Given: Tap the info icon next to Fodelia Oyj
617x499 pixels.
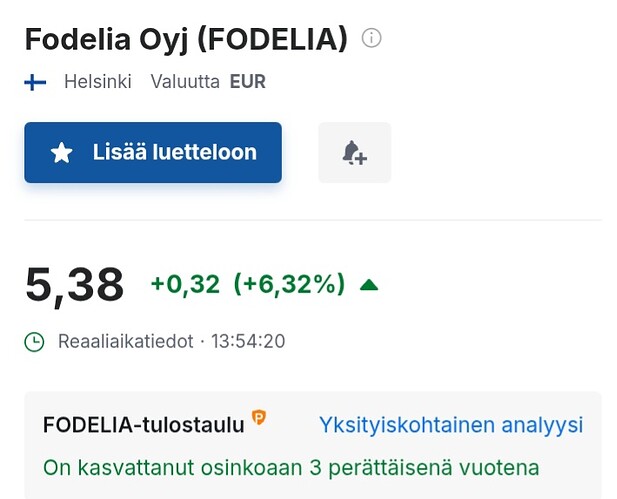Looking at the screenshot, I should coord(372,39).
